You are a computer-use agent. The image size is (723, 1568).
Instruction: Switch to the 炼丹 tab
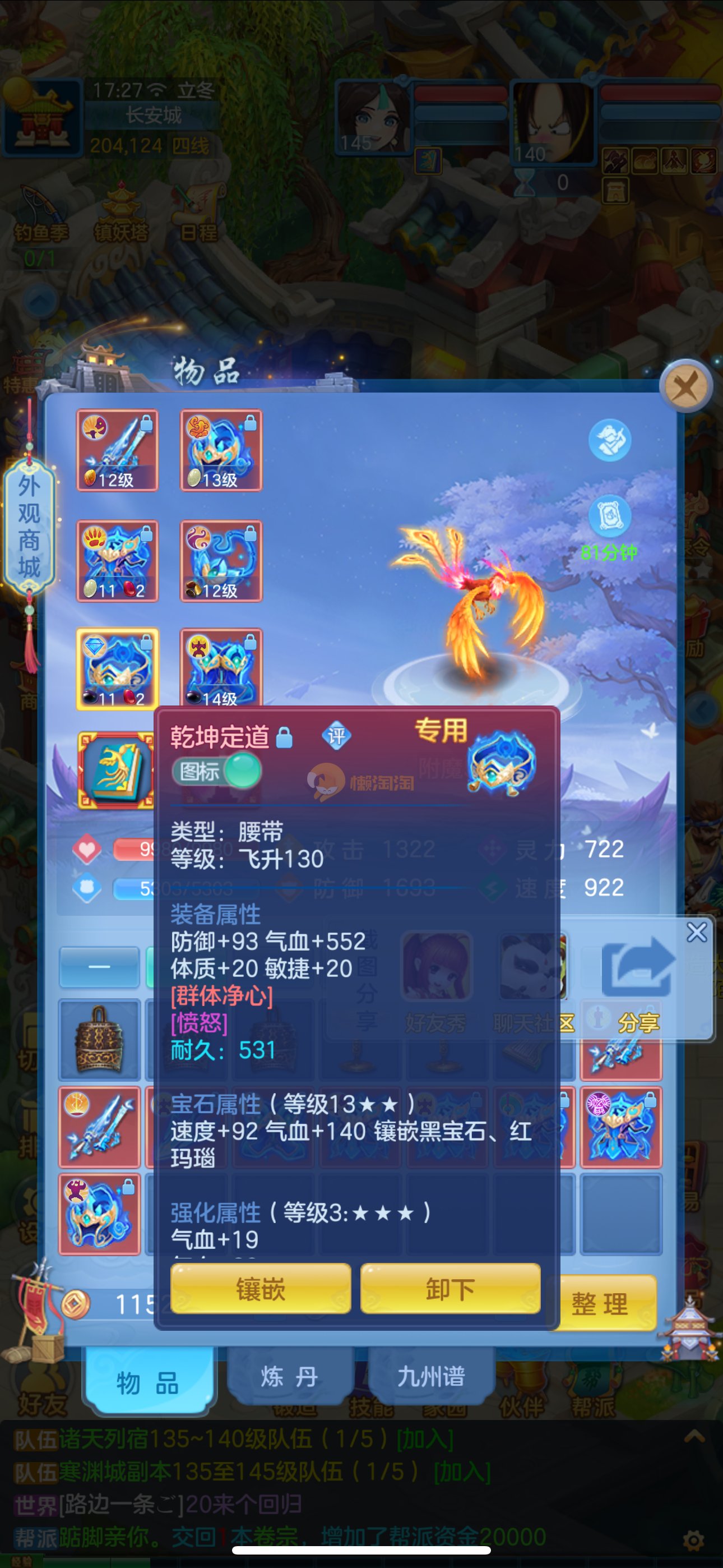tap(289, 1376)
